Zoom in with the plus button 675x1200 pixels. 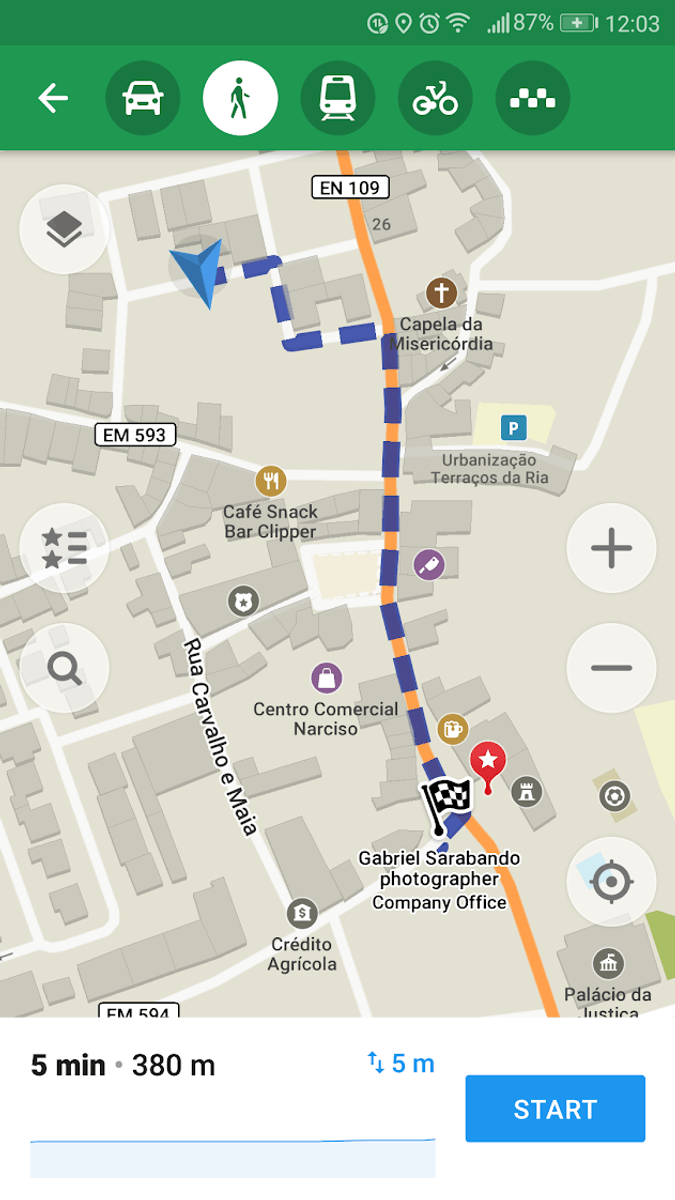tap(611, 548)
